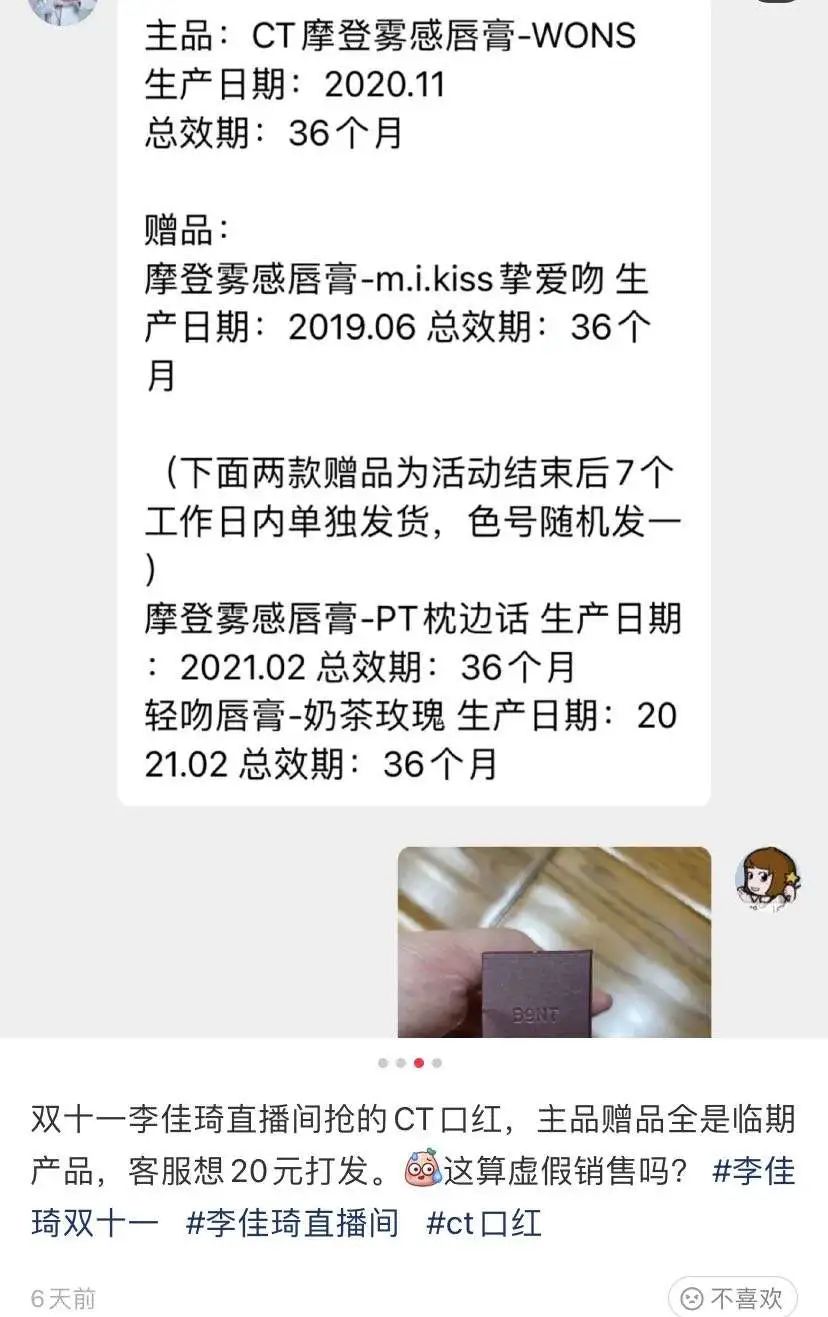Click the third pagination dot under the photo
828x1317 pixels.
click(417, 1065)
